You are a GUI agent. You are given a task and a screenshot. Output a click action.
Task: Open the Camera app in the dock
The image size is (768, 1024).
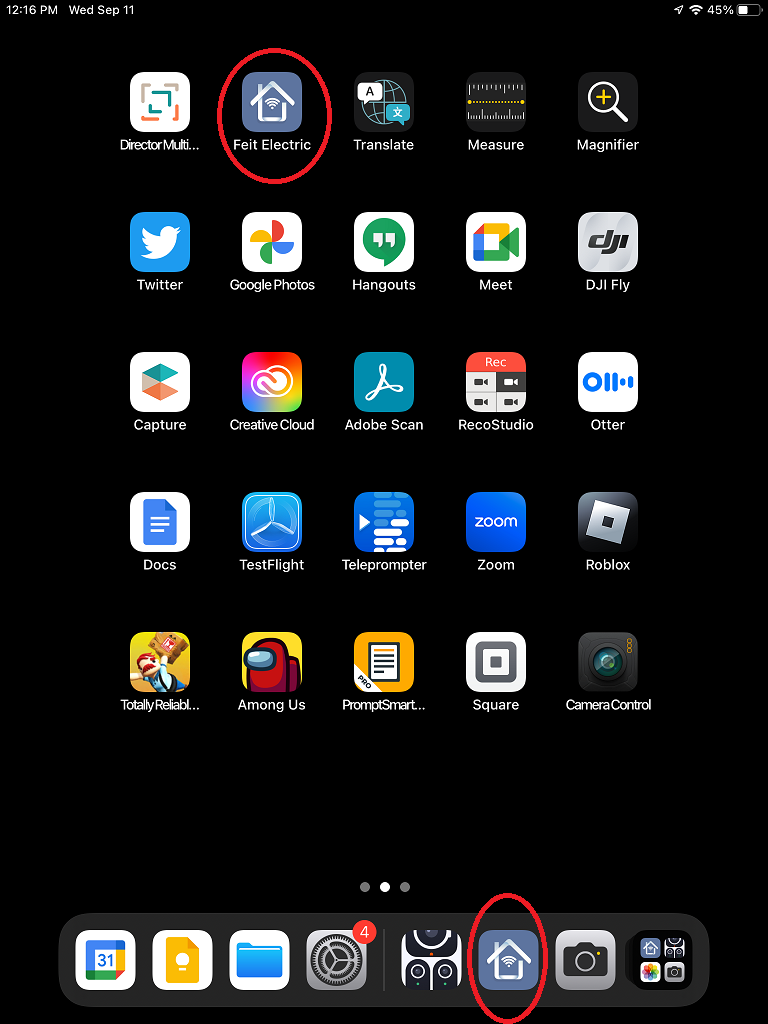click(585, 960)
